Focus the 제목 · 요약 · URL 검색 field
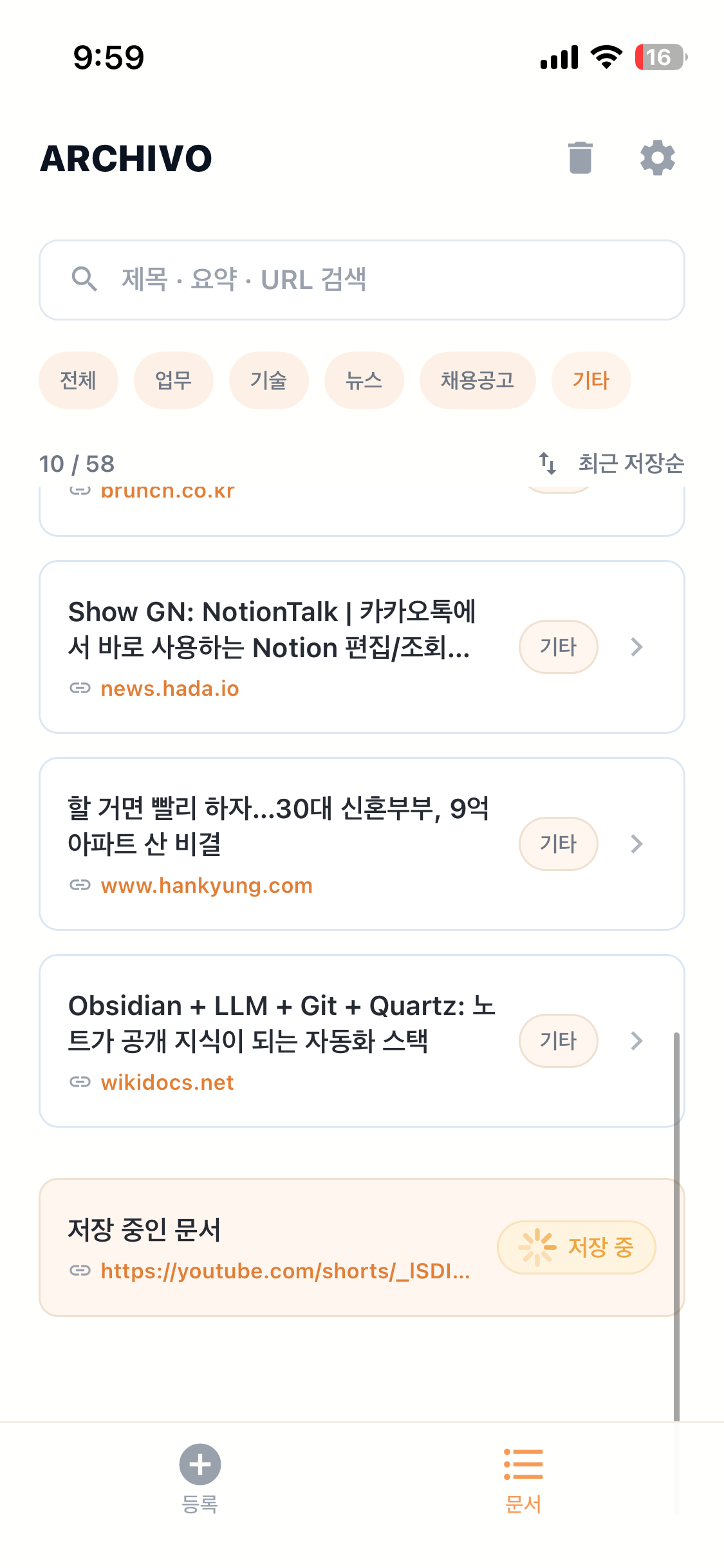This screenshot has width=724, height=1568. click(x=362, y=280)
